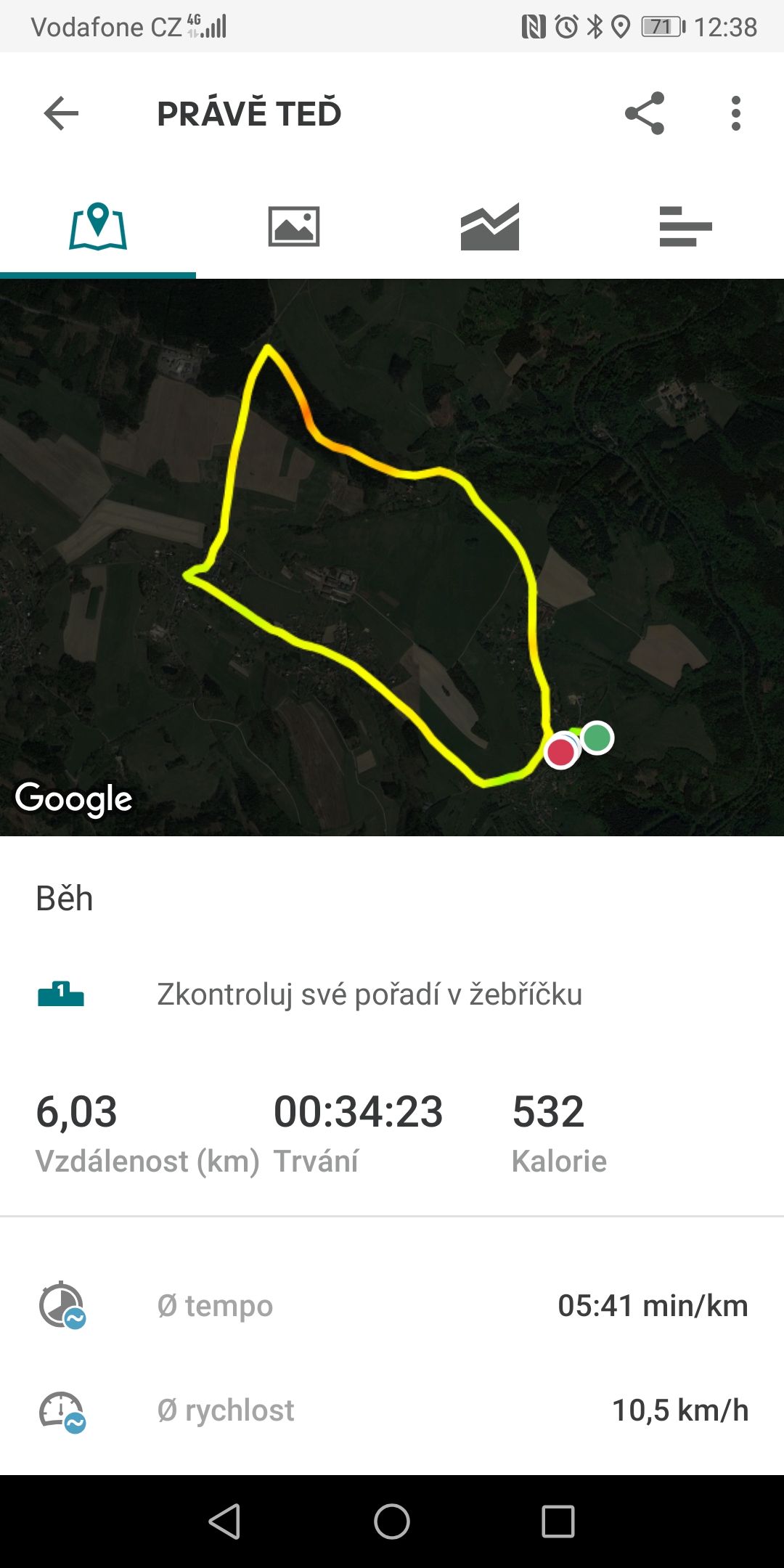This screenshot has width=784, height=1568.
Task: Open Zkontroluj své pořadí v žebříčku
Action: point(392,995)
